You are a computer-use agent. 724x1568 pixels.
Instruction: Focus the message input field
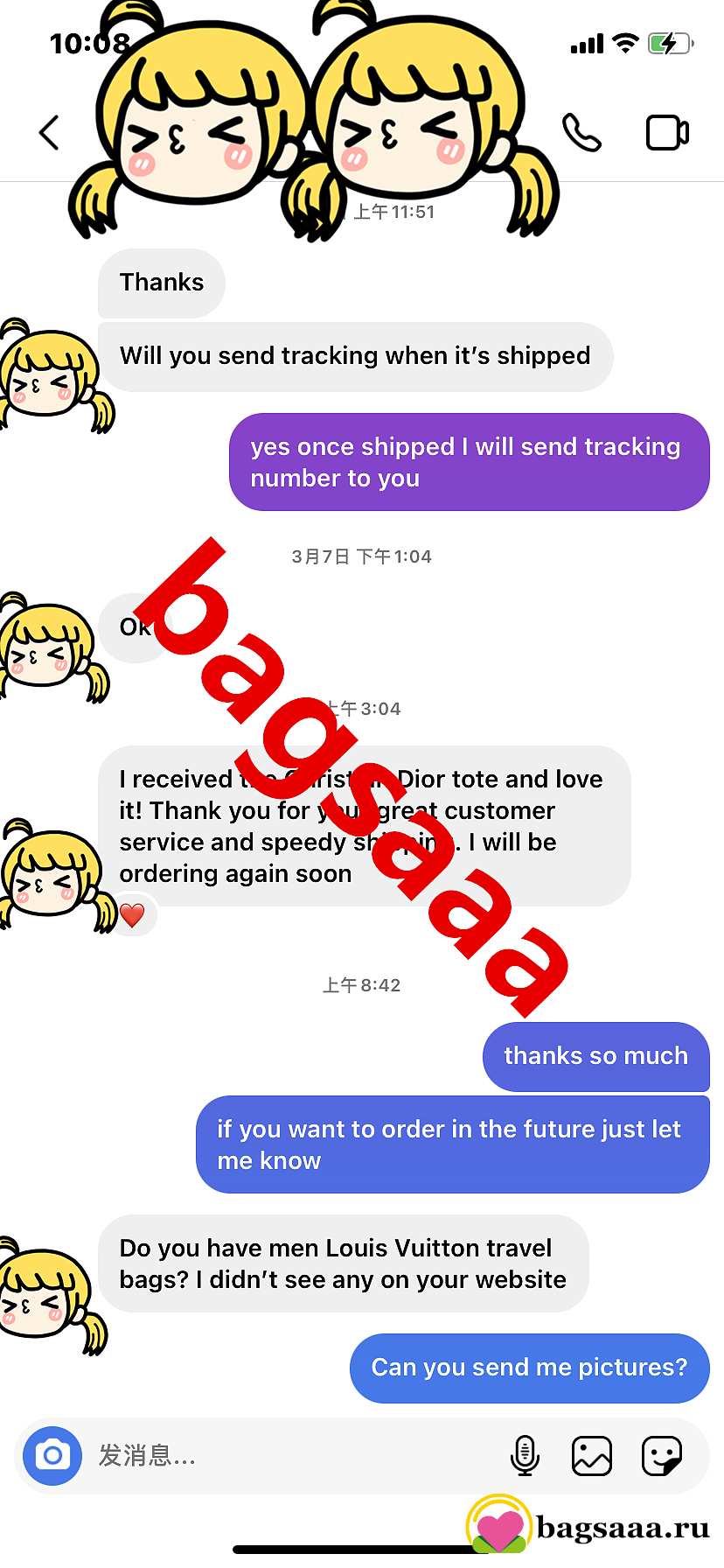point(289,1456)
